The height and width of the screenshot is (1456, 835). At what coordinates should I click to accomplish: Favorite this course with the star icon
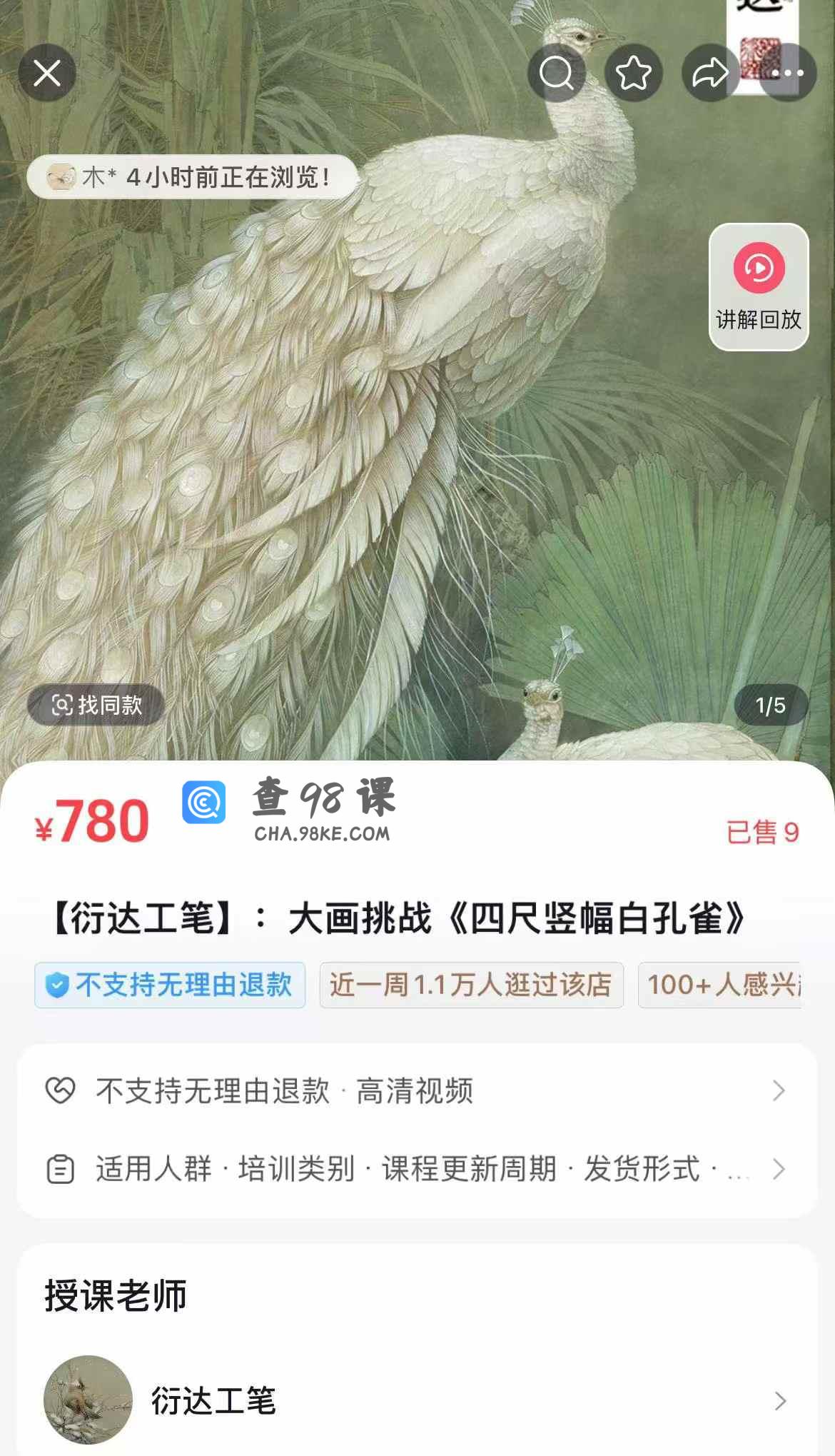(634, 73)
